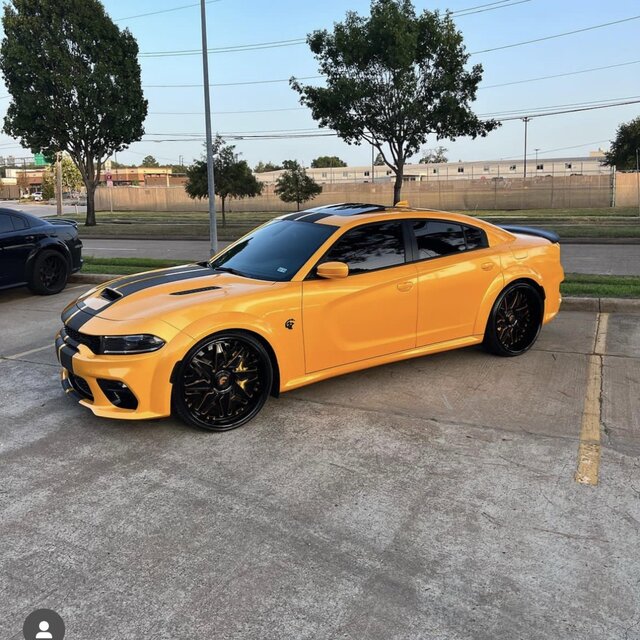The width and height of the screenshot is (640, 640).
Task: Show the people tagged in this photo
Action: pyautogui.click(x=43, y=626)
